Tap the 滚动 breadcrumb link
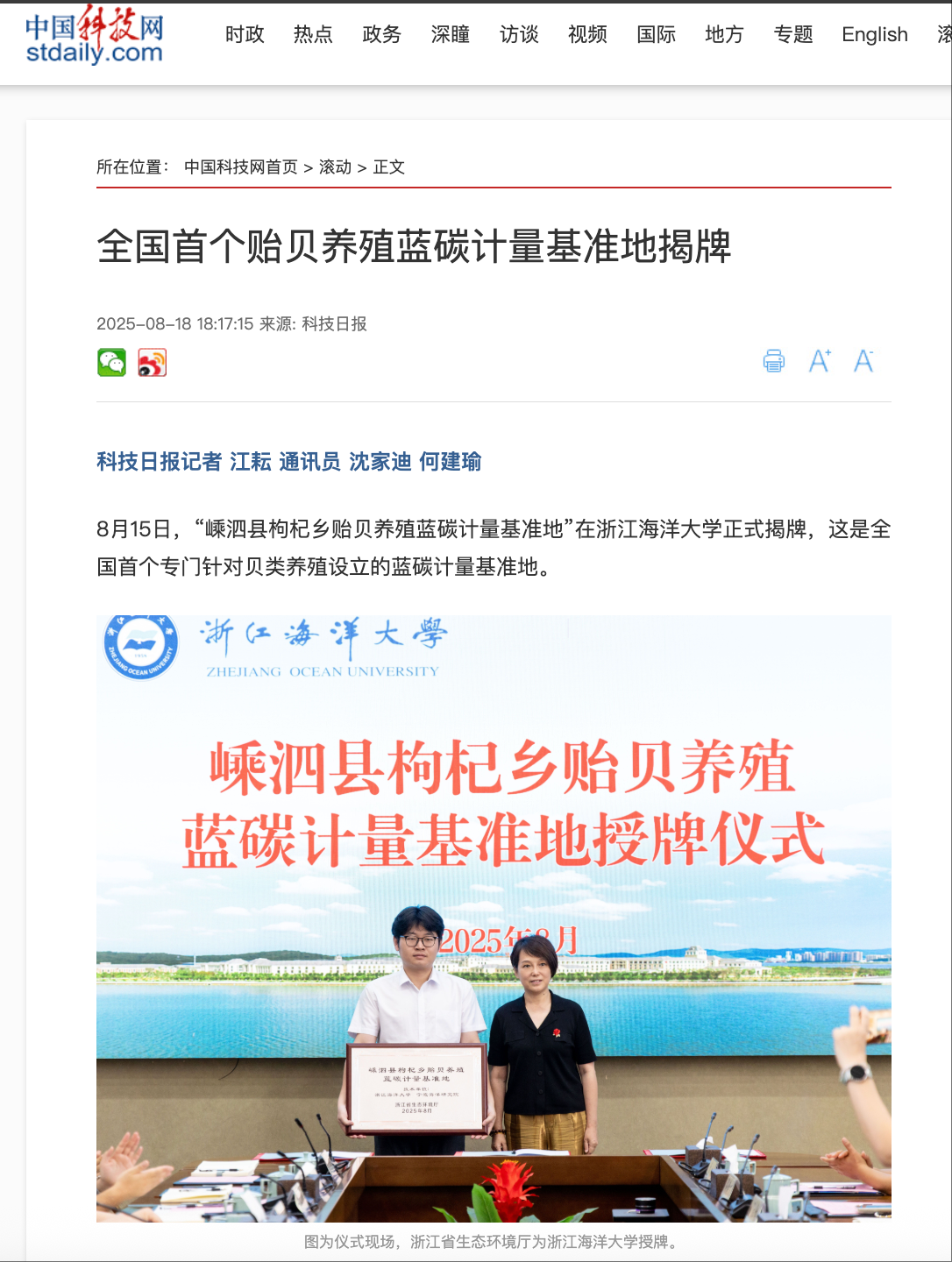The width and height of the screenshot is (952, 1262). click(335, 167)
